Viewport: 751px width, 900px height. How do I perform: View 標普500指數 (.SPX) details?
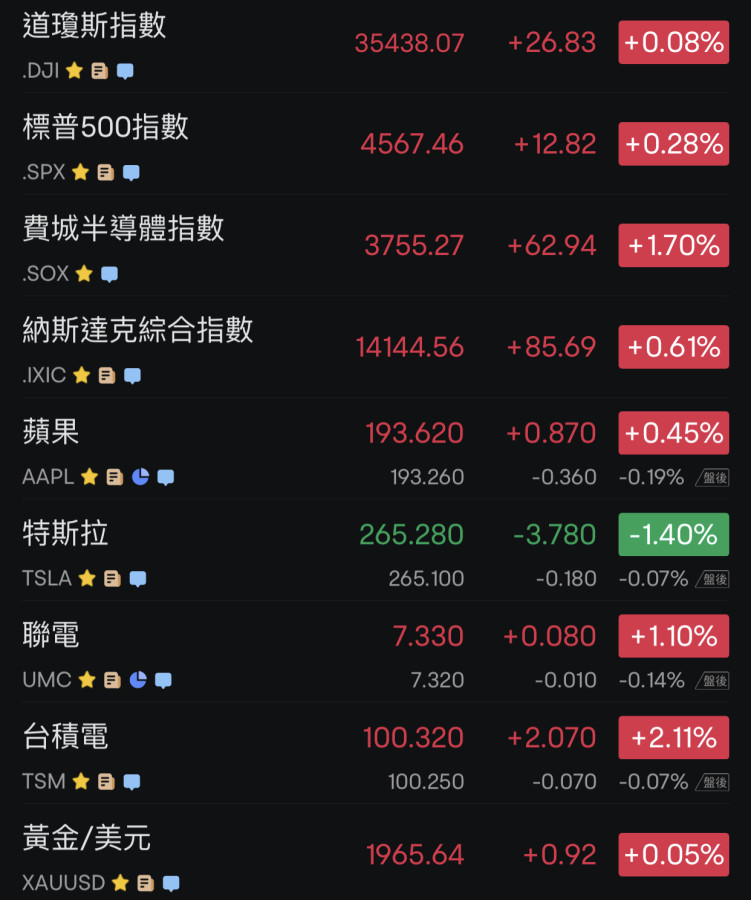[105, 128]
